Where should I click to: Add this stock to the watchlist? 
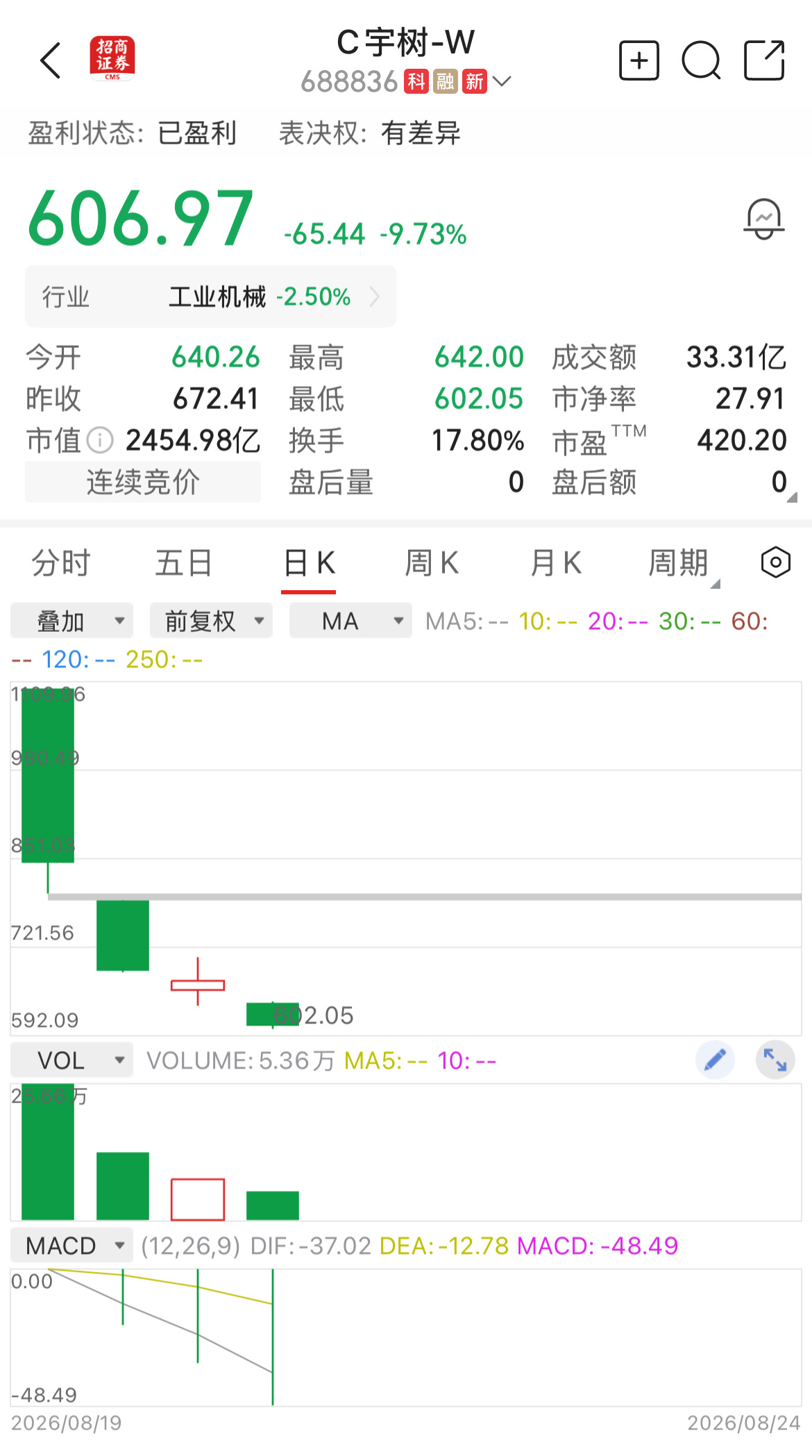[x=638, y=60]
